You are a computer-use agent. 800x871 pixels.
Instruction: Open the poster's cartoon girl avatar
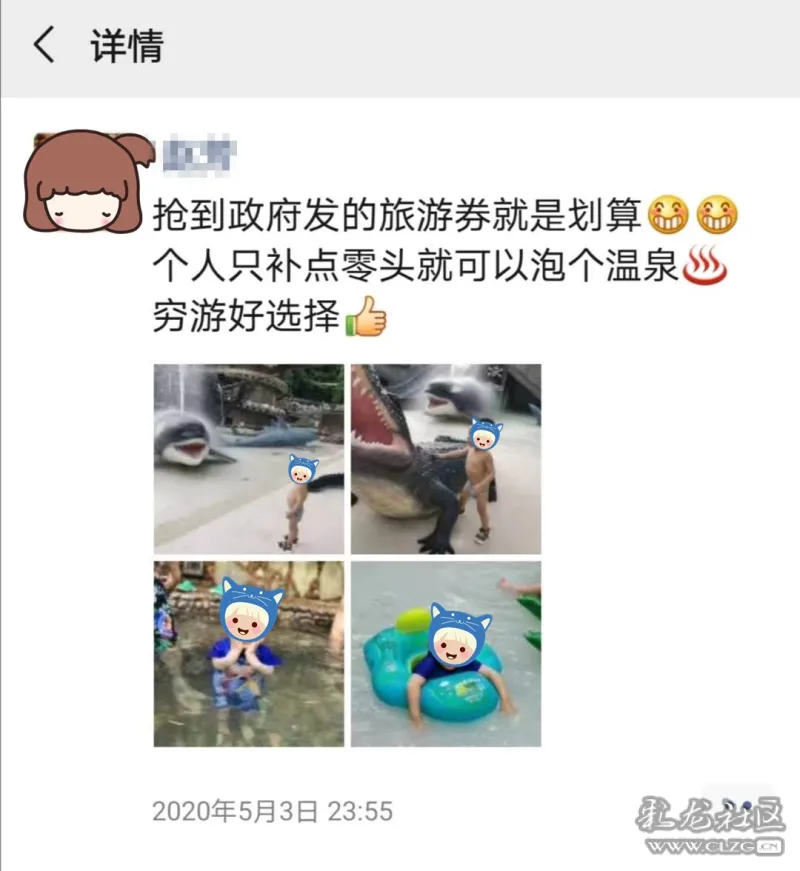pyautogui.click(x=82, y=183)
